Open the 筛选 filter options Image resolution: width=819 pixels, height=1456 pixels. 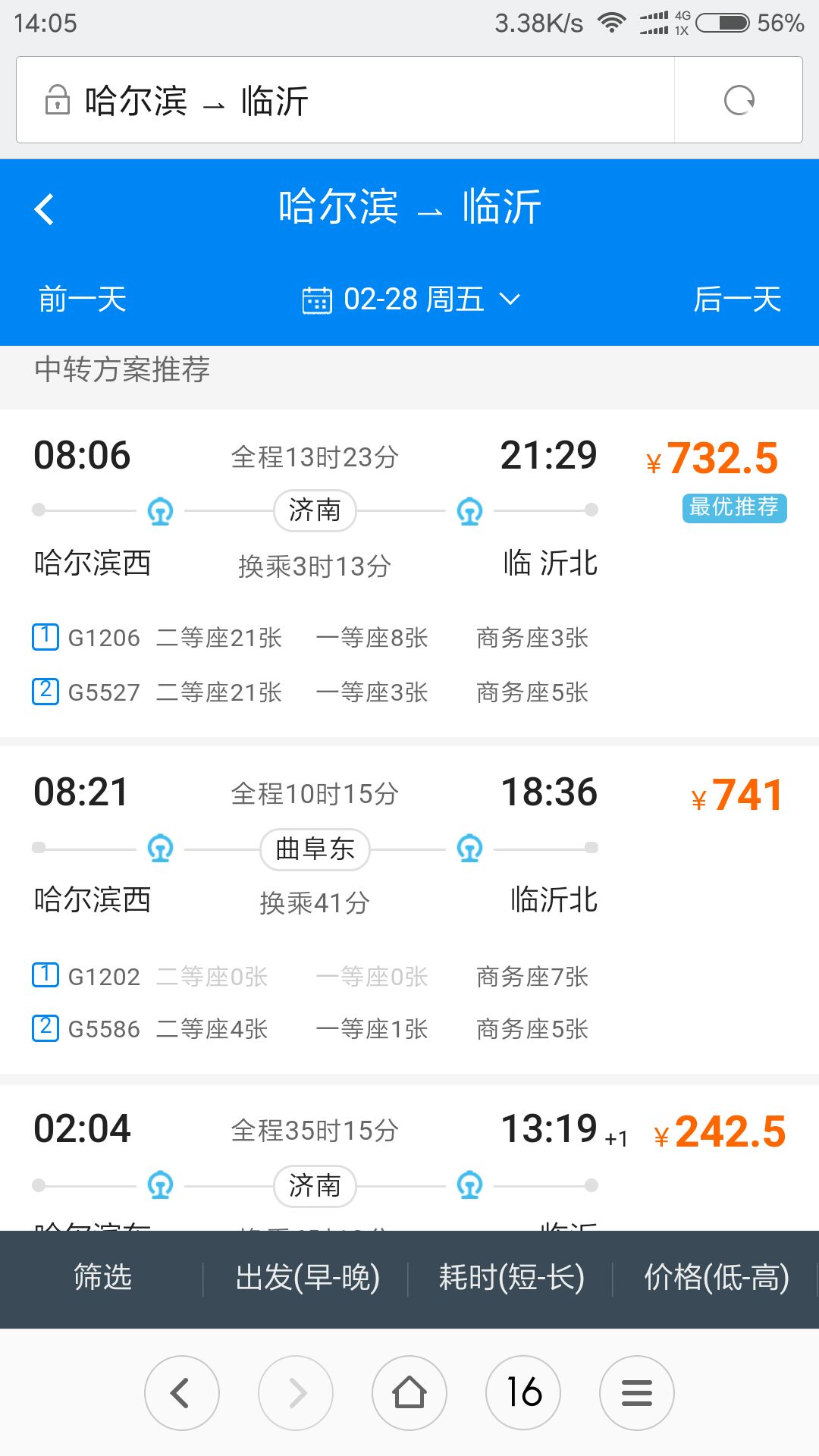click(x=102, y=1279)
